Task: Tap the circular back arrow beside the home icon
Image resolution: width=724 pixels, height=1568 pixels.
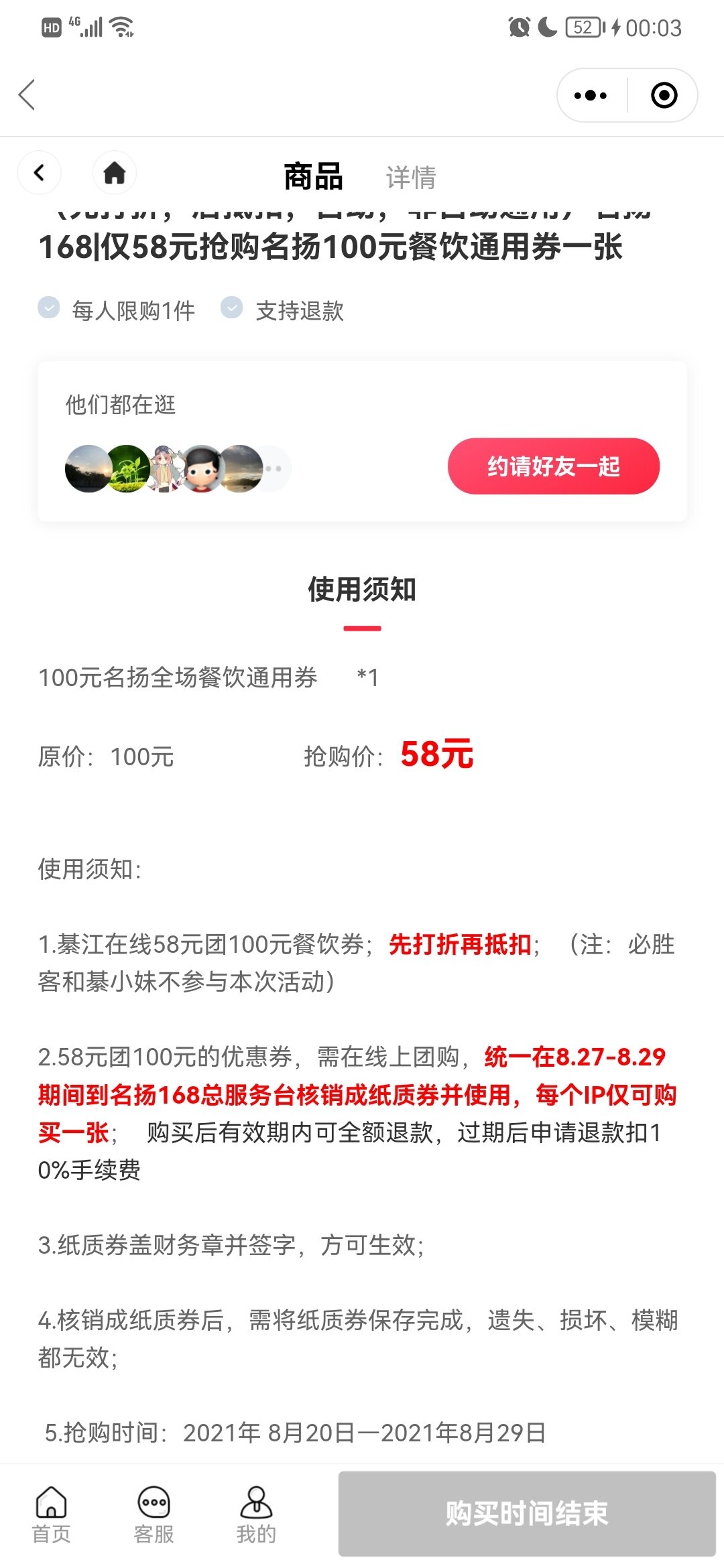Action: pos(39,173)
